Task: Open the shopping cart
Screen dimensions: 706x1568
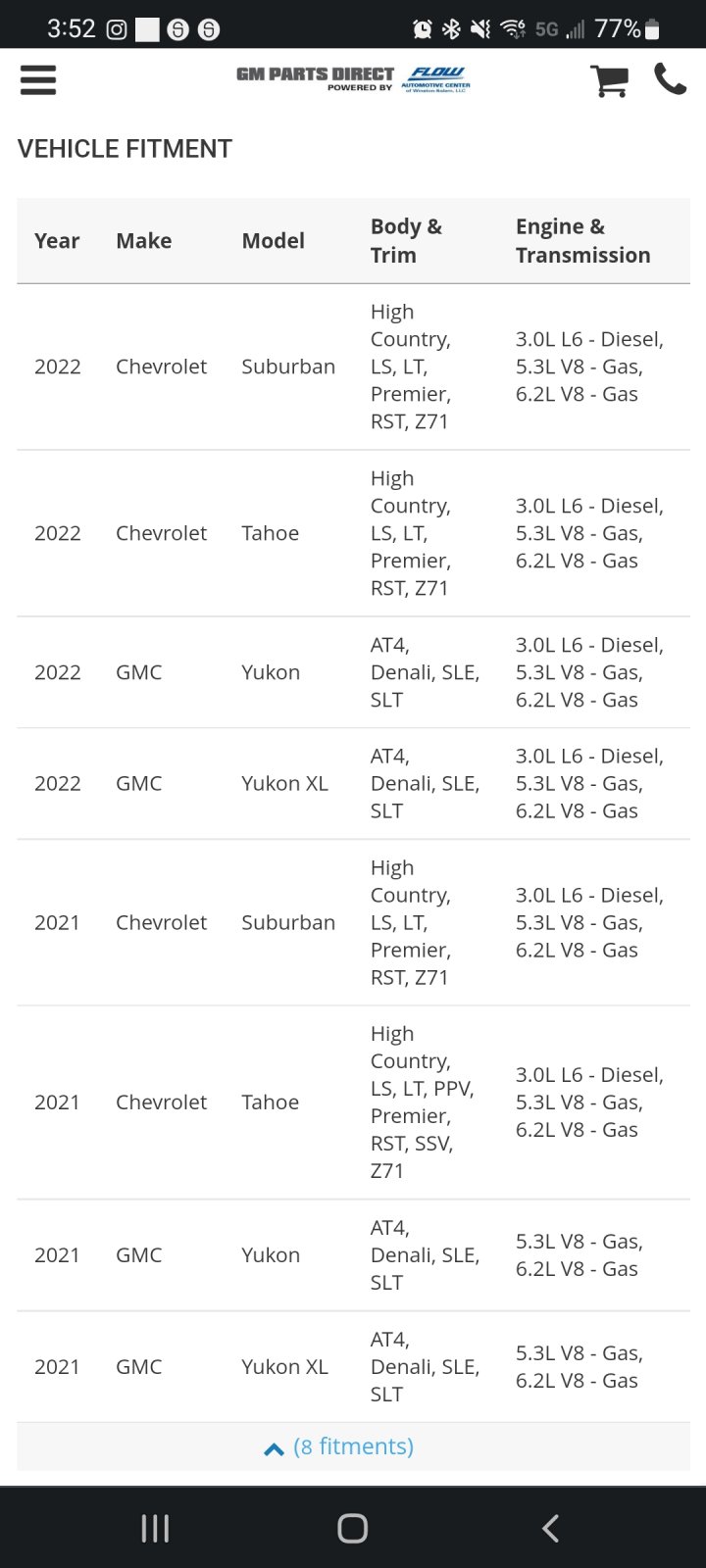Action: (609, 80)
